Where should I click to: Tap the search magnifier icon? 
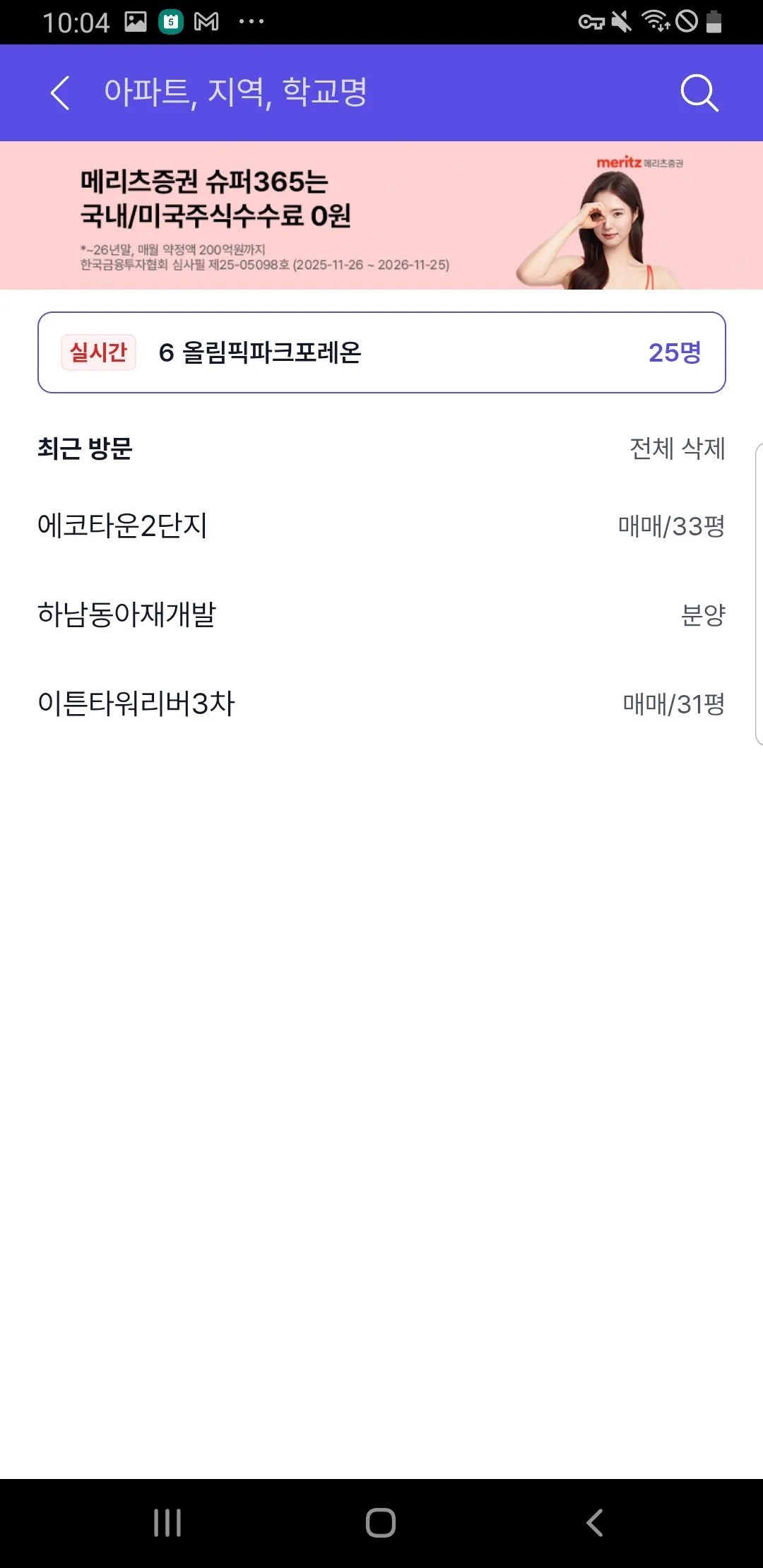pos(699,93)
